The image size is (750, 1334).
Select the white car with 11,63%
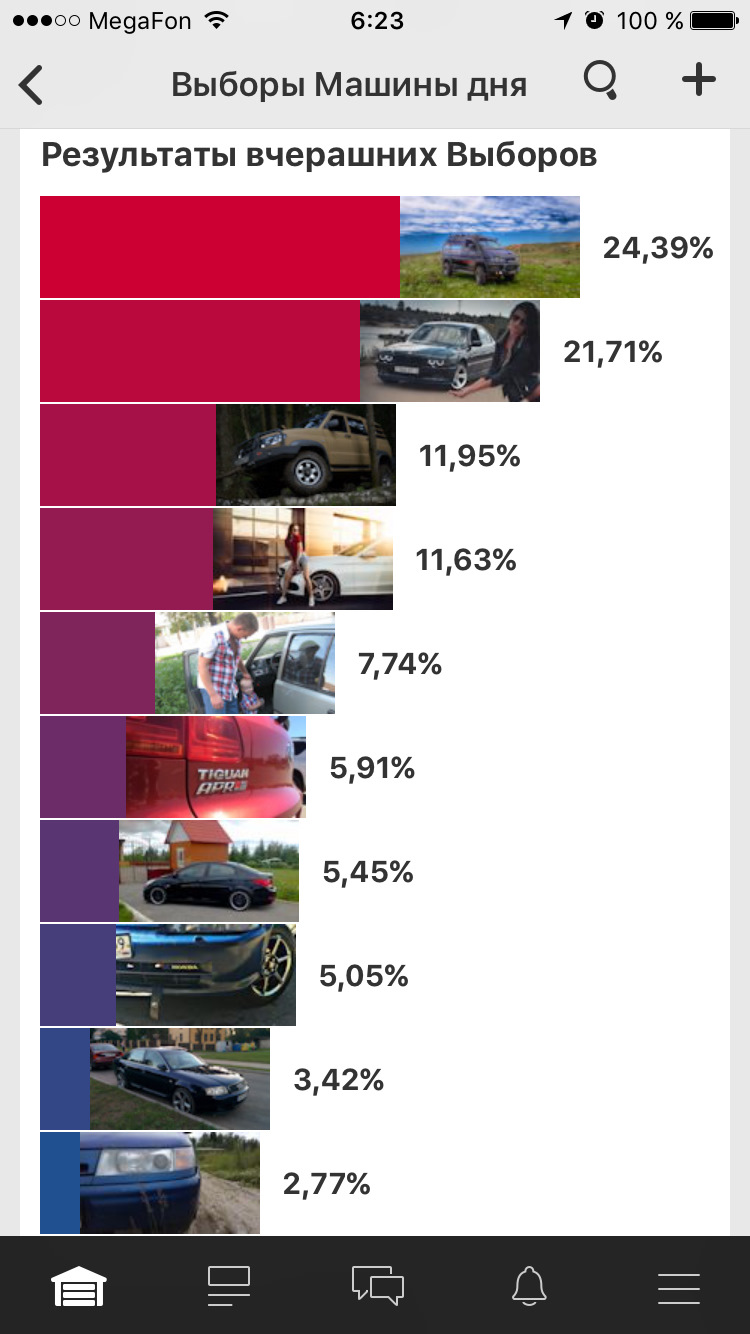click(x=302, y=559)
